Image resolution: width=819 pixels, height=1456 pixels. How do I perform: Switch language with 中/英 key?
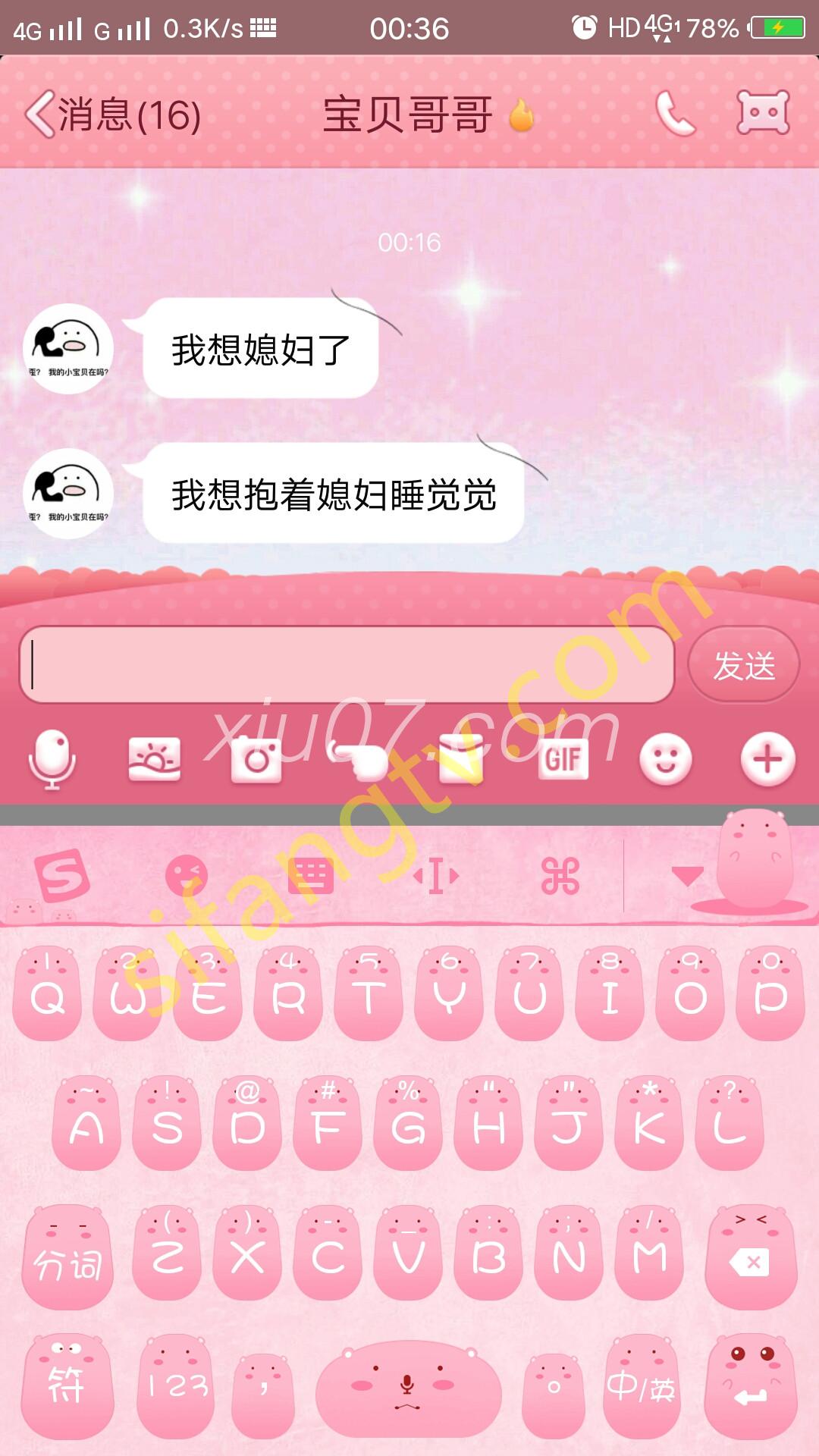tap(642, 1388)
